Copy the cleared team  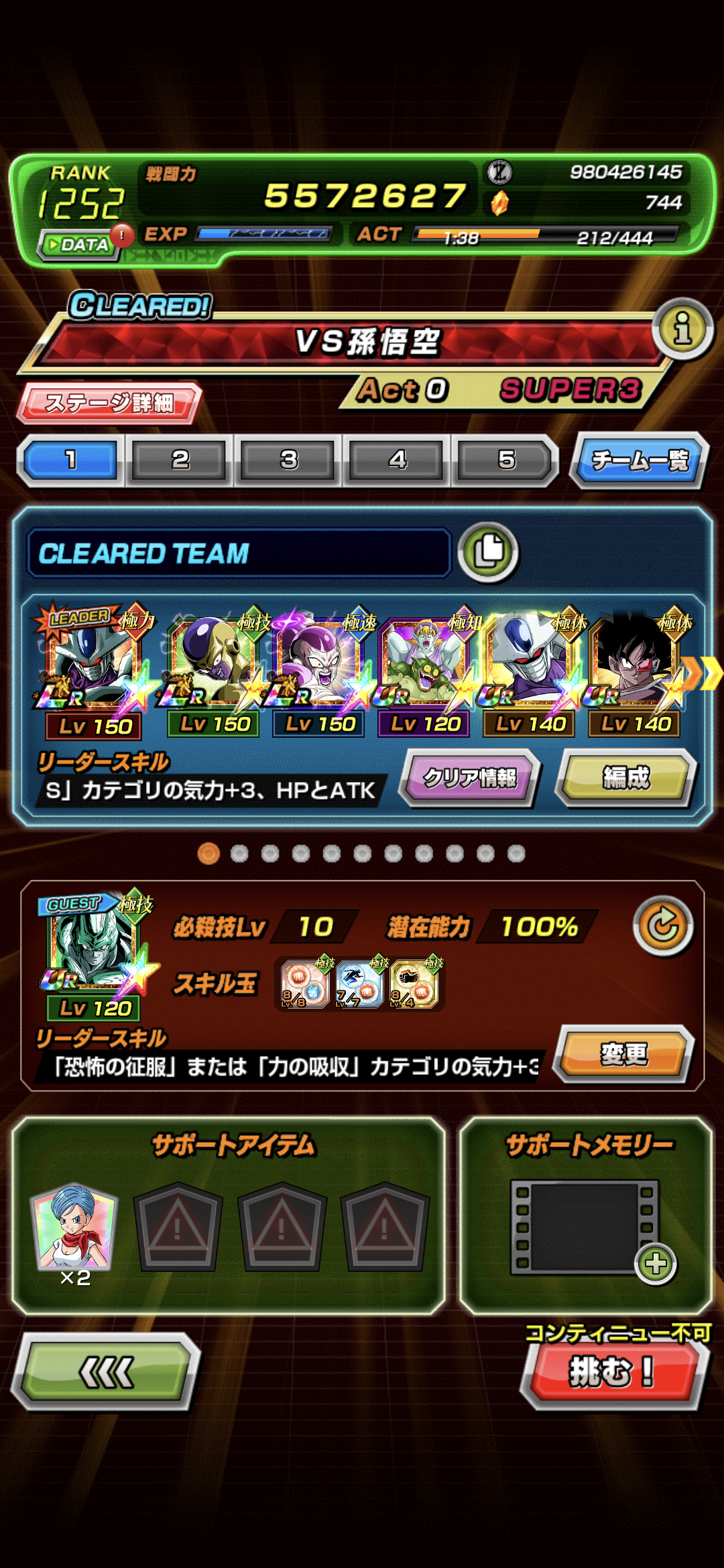coord(488,552)
